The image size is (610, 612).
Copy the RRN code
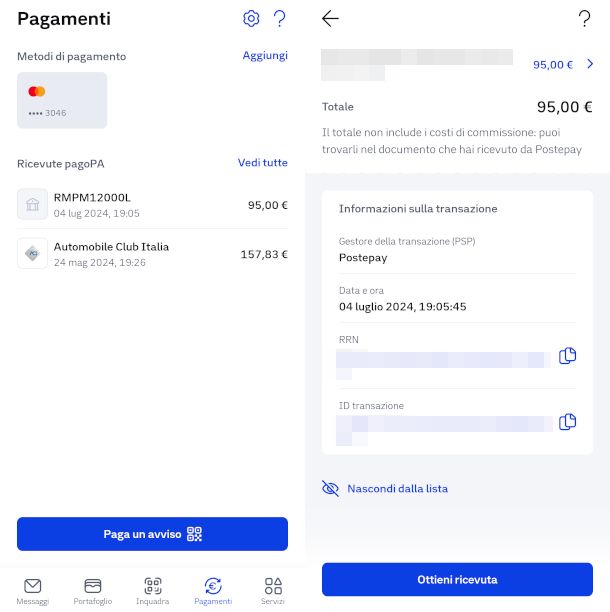tap(567, 356)
